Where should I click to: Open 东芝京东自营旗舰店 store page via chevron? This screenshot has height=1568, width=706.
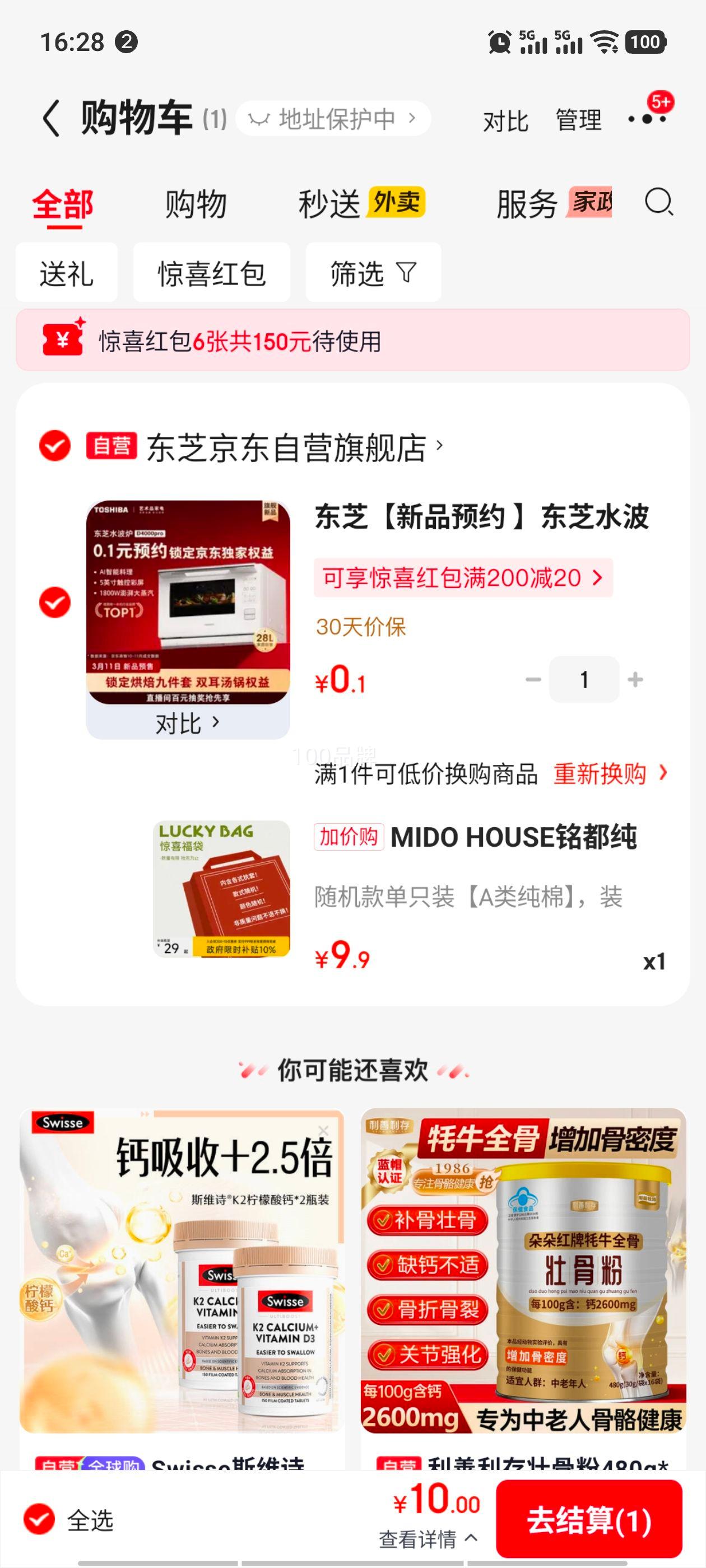440,446
